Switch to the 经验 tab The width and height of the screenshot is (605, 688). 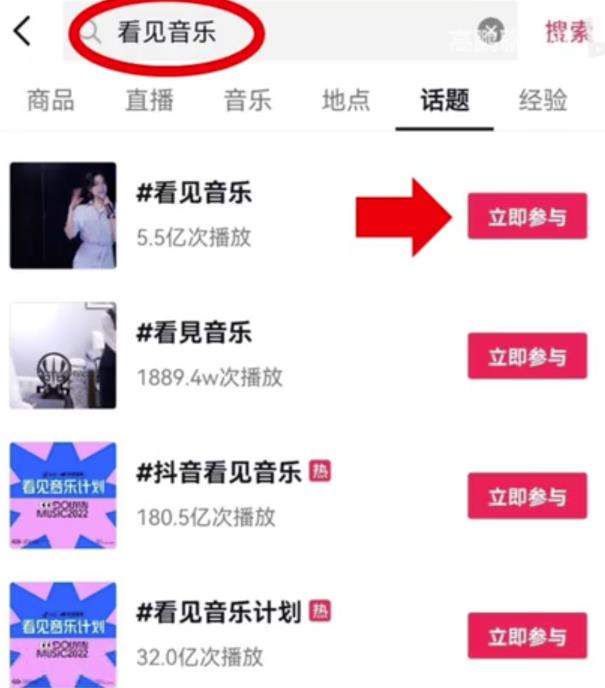pyautogui.click(x=543, y=100)
